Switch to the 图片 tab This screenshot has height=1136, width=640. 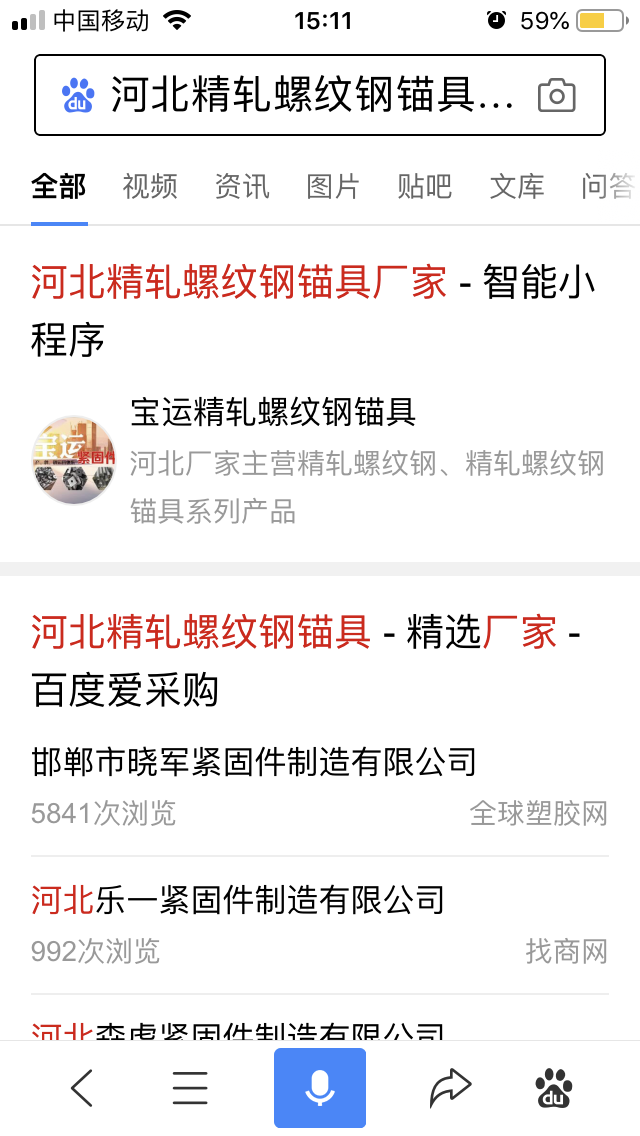(333, 186)
